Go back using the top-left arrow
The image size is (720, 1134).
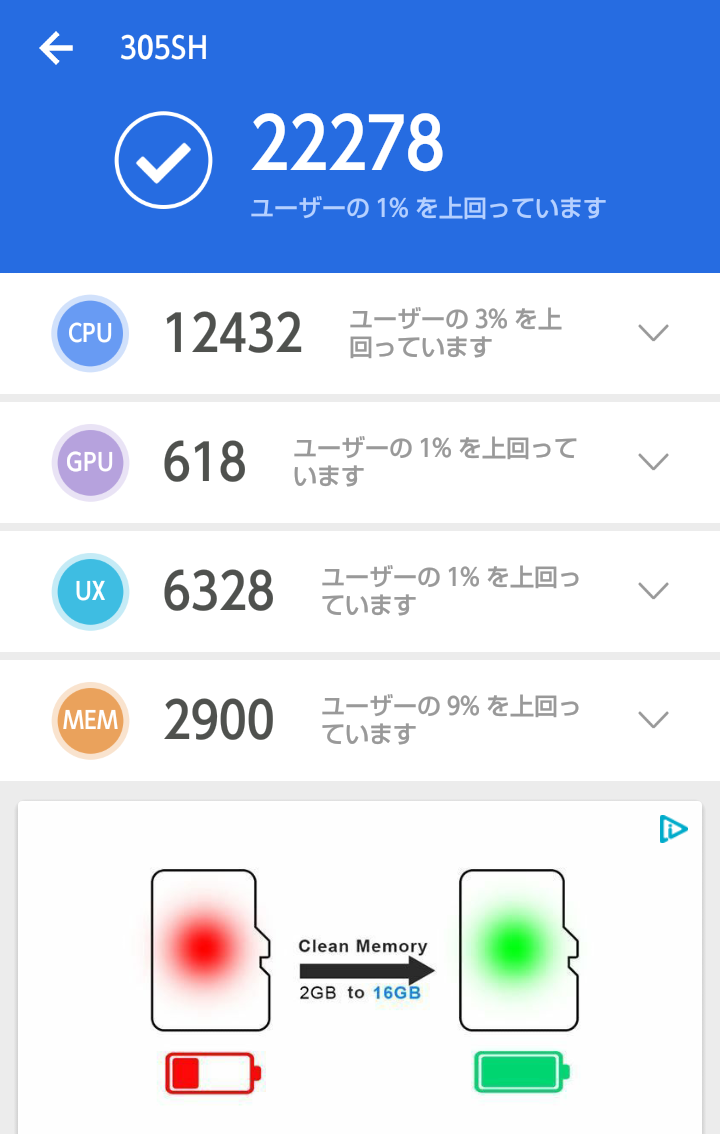point(56,48)
